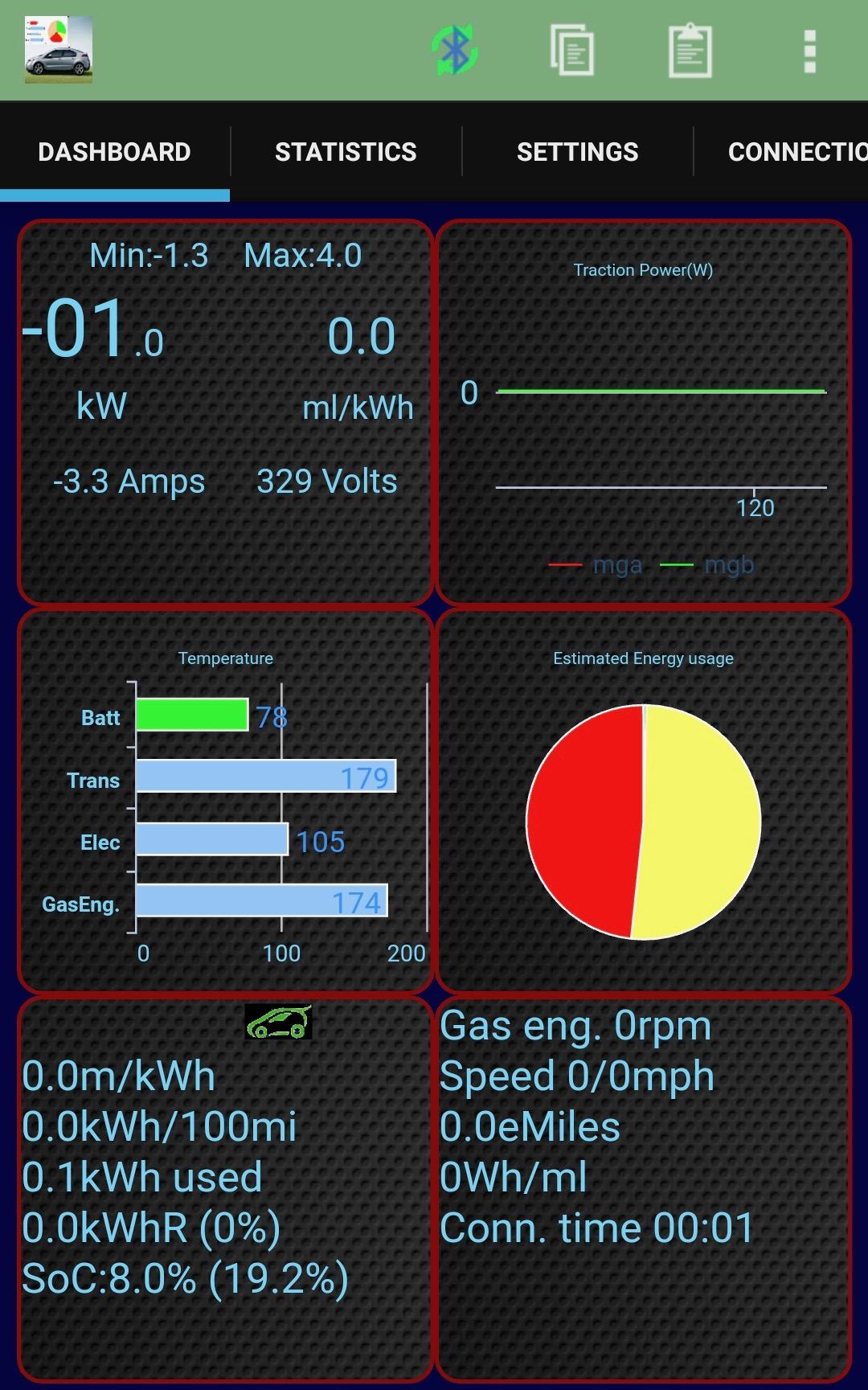Image resolution: width=868 pixels, height=1390 pixels.
Task: Tap the Bluetooth connection icon
Action: point(455,51)
